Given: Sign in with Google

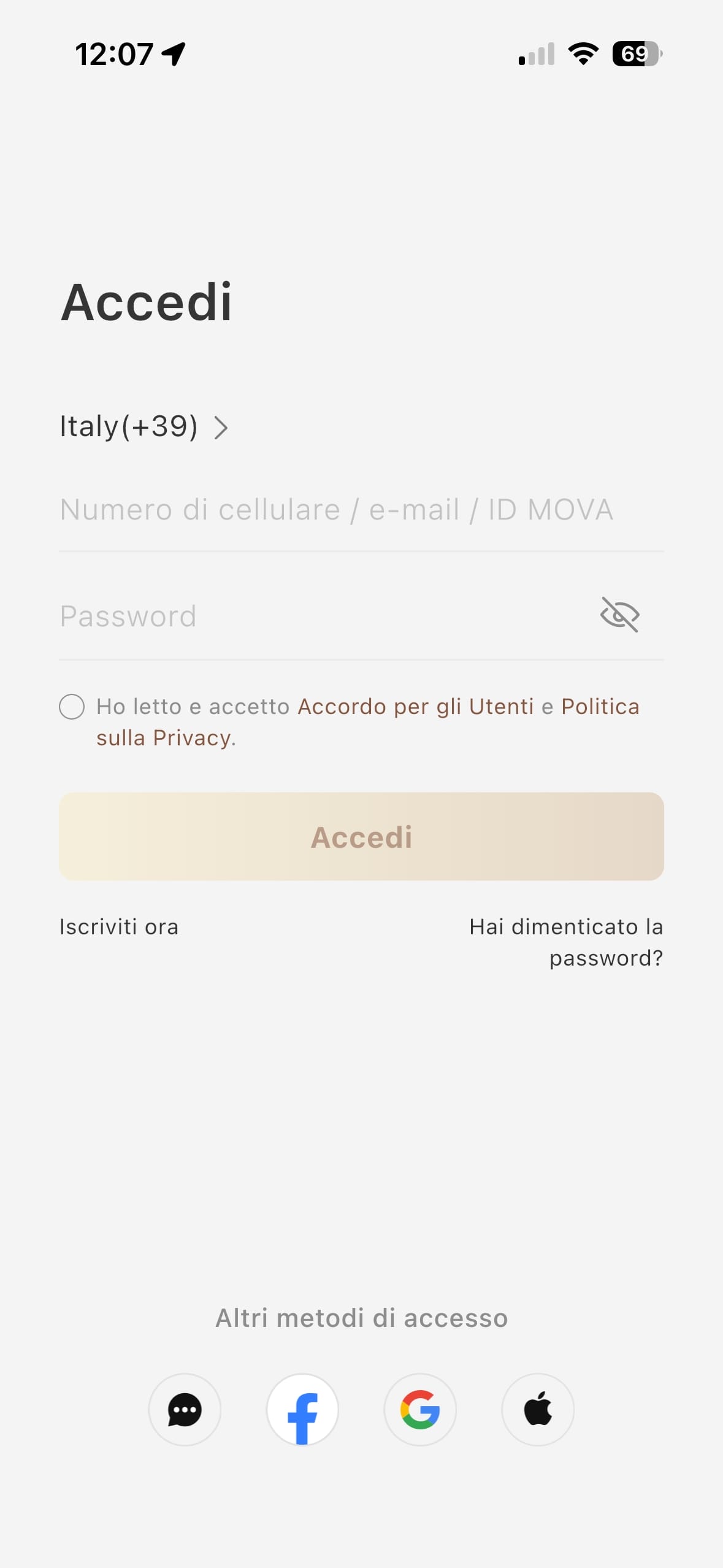Looking at the screenshot, I should pyautogui.click(x=420, y=1410).
